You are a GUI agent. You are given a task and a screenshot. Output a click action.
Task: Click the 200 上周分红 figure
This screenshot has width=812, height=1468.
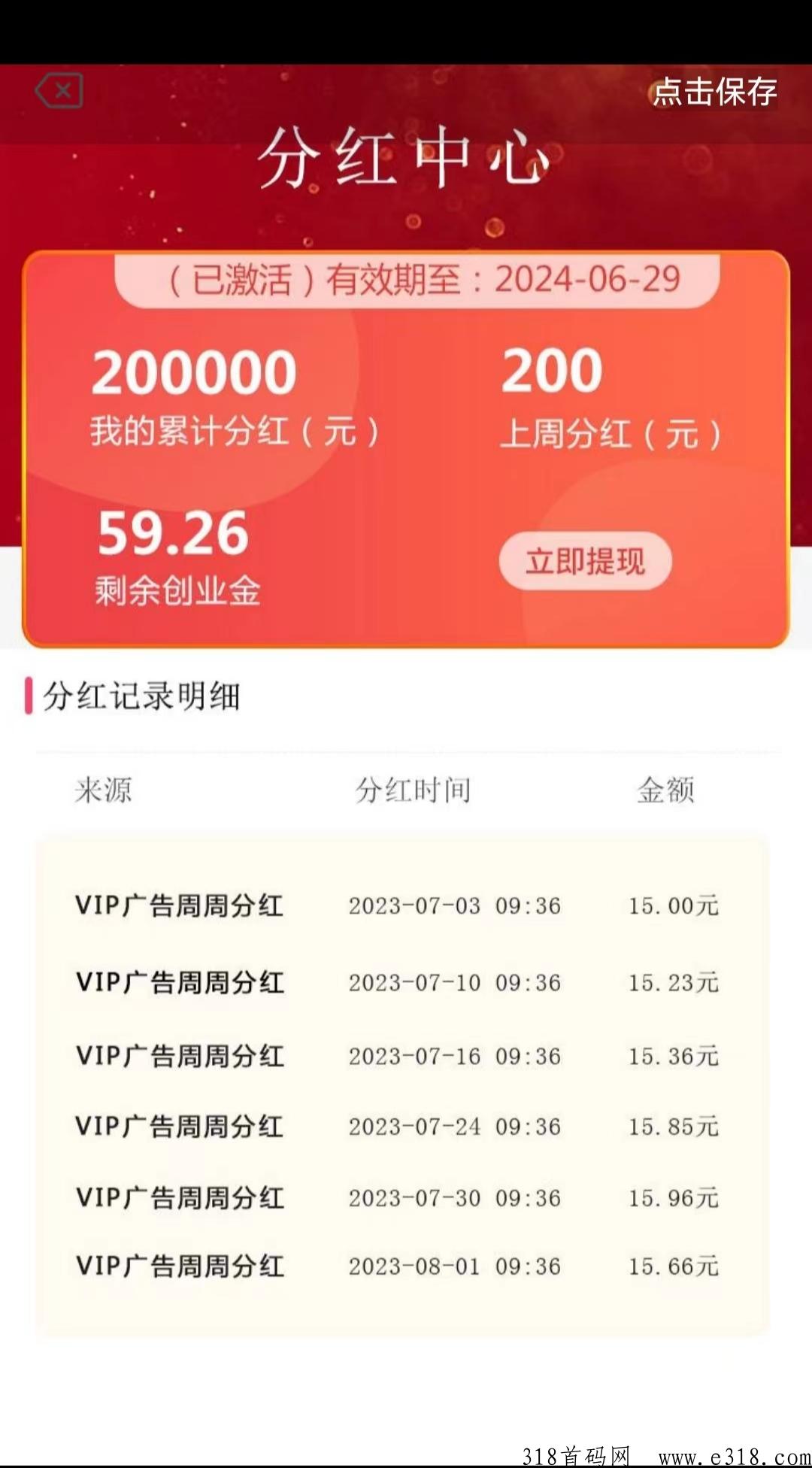[551, 369]
